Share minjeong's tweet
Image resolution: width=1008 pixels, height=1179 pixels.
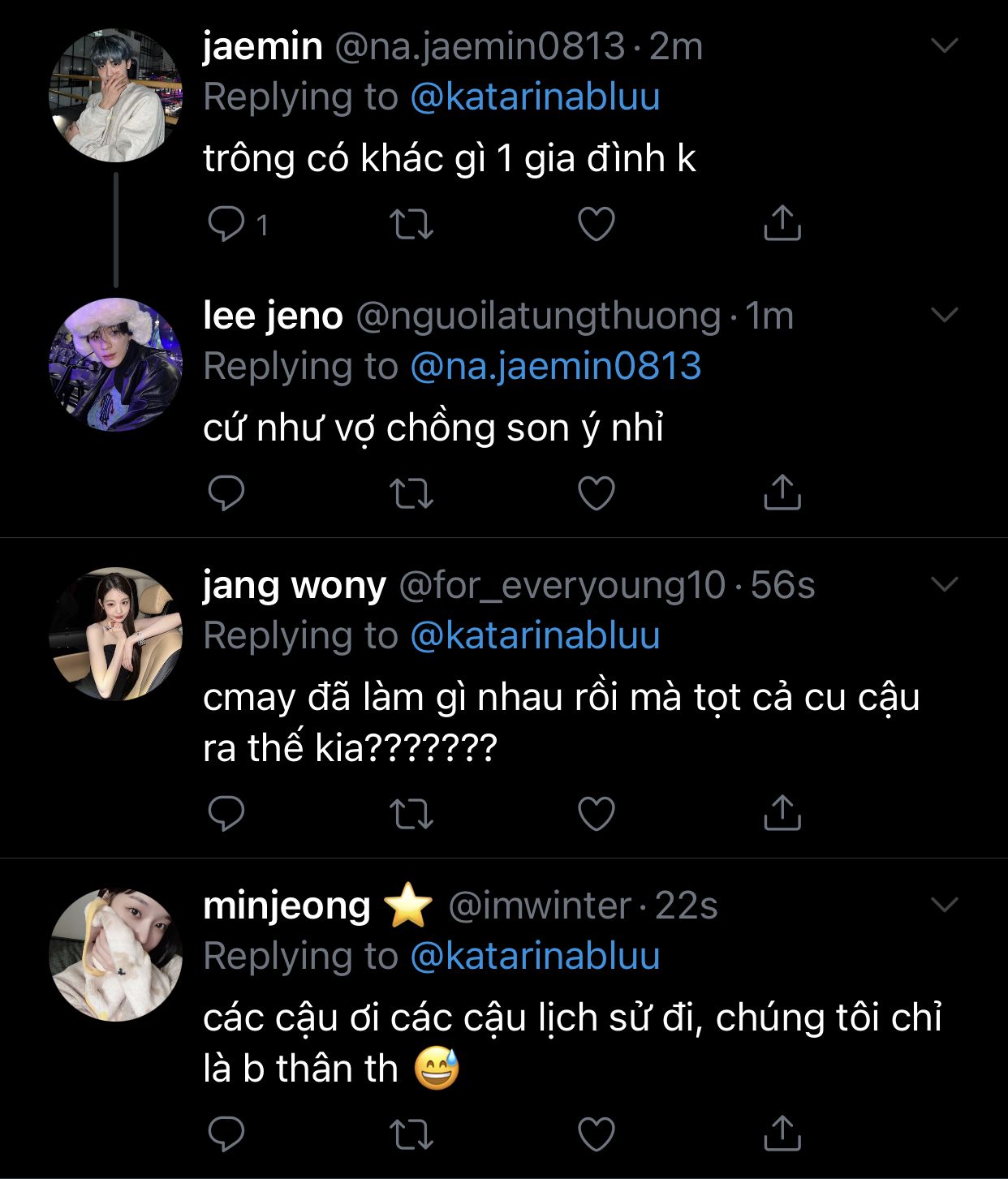pyautogui.click(x=782, y=1134)
